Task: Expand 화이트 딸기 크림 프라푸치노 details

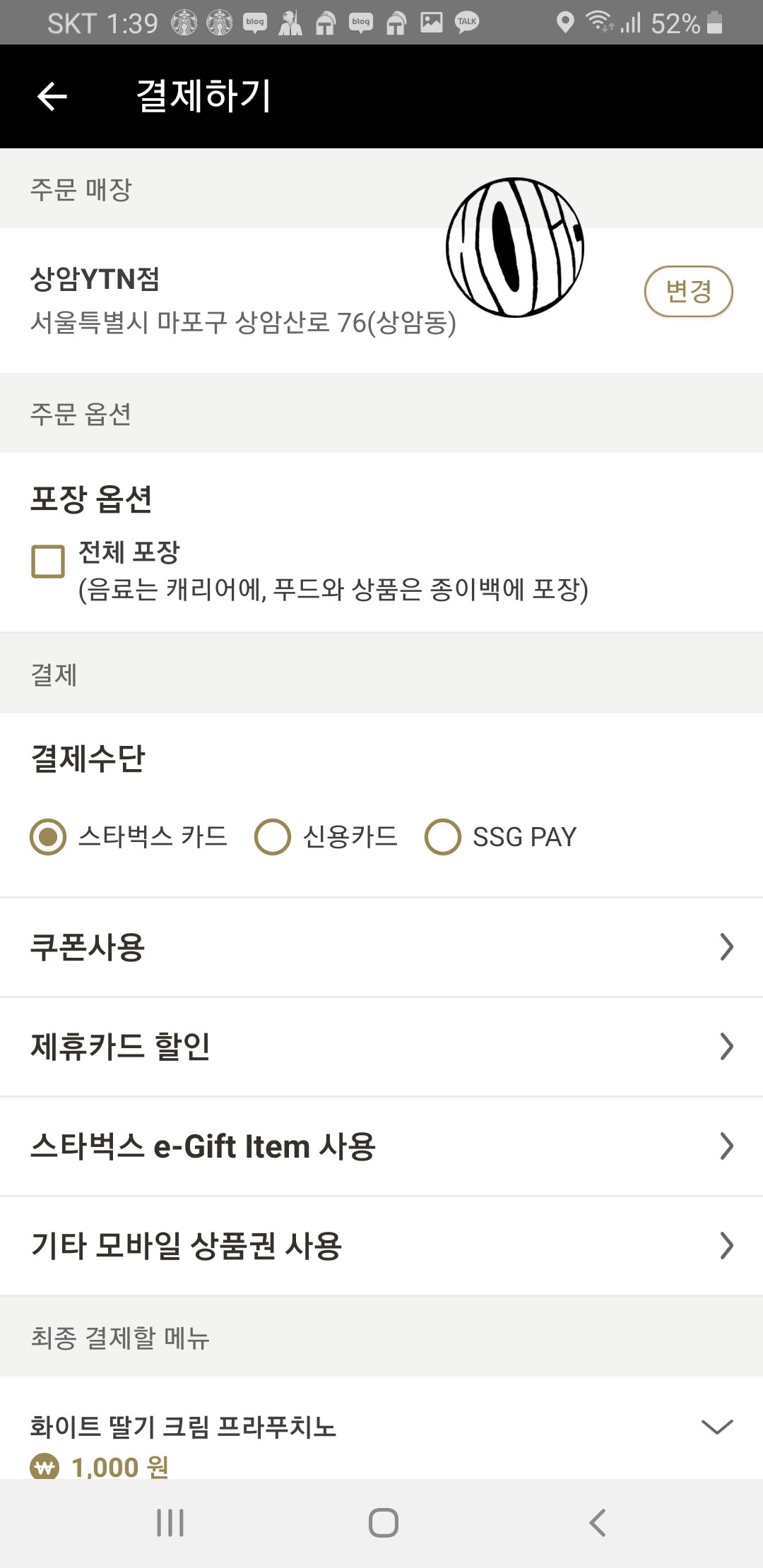Action: pos(717,1427)
